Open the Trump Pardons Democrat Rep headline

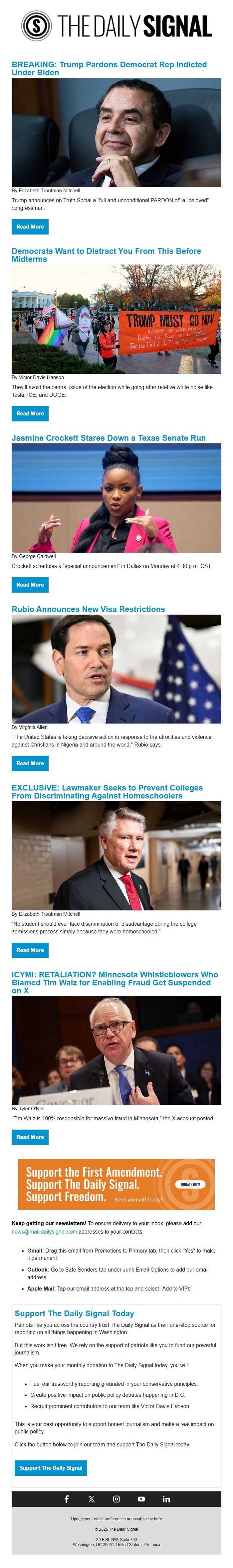point(109,68)
